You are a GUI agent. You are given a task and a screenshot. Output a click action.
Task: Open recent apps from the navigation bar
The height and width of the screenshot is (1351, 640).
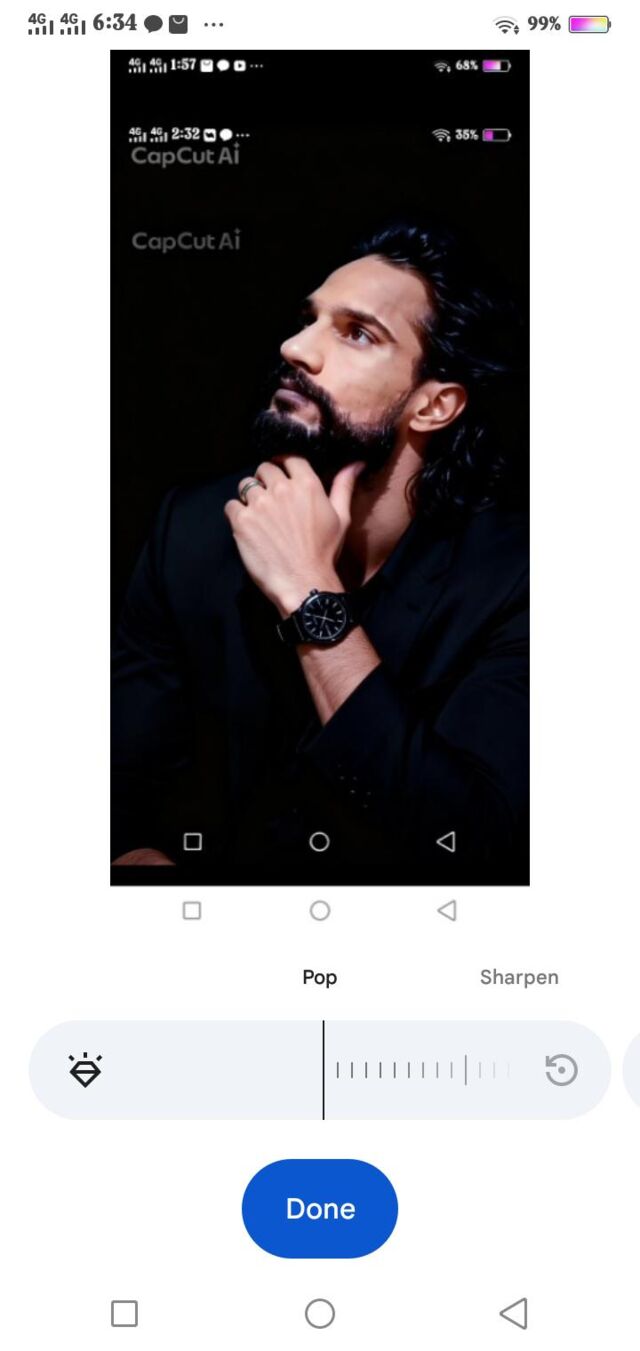point(124,1313)
